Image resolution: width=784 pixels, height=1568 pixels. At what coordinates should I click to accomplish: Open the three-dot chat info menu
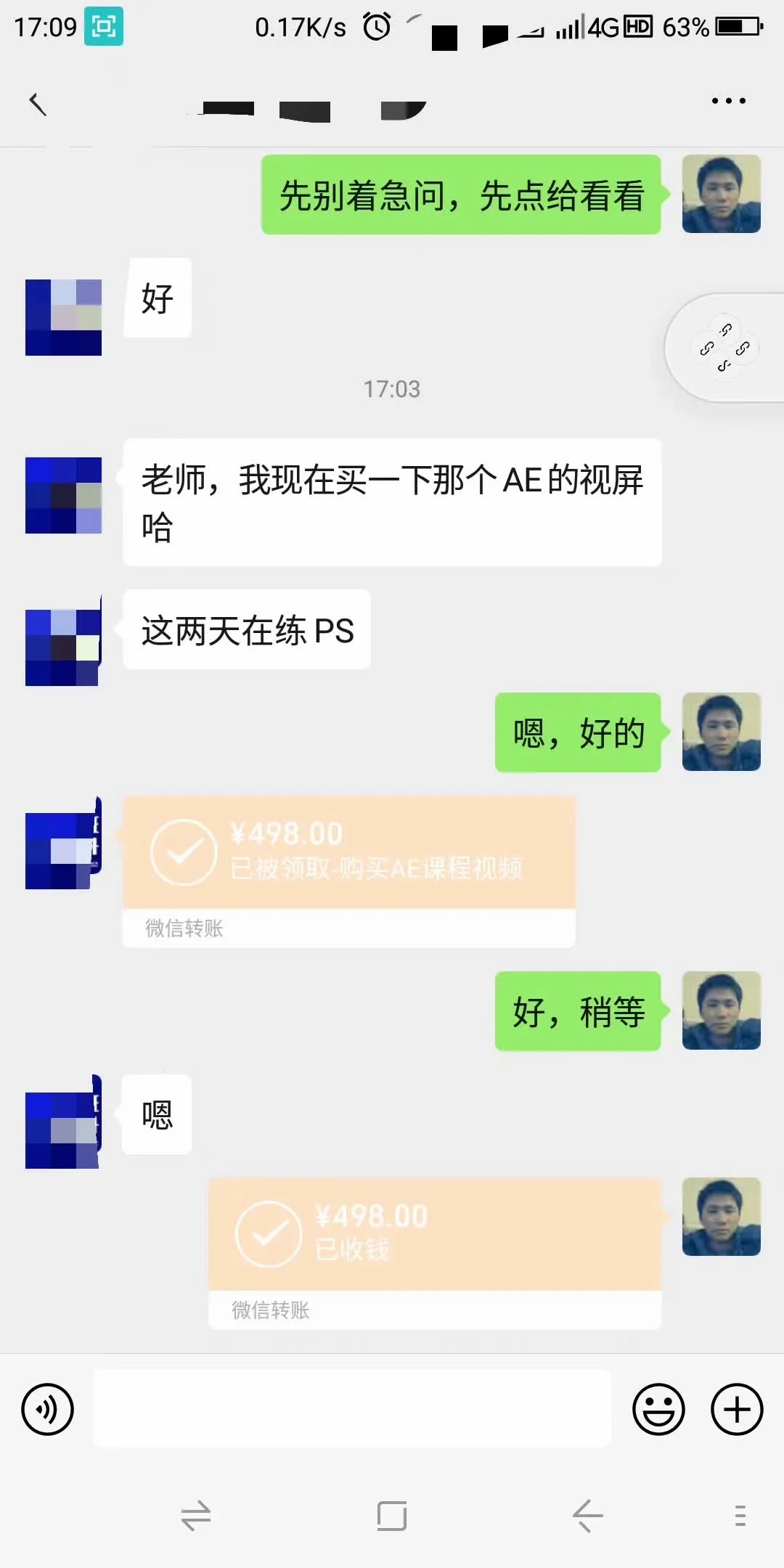[x=728, y=101]
